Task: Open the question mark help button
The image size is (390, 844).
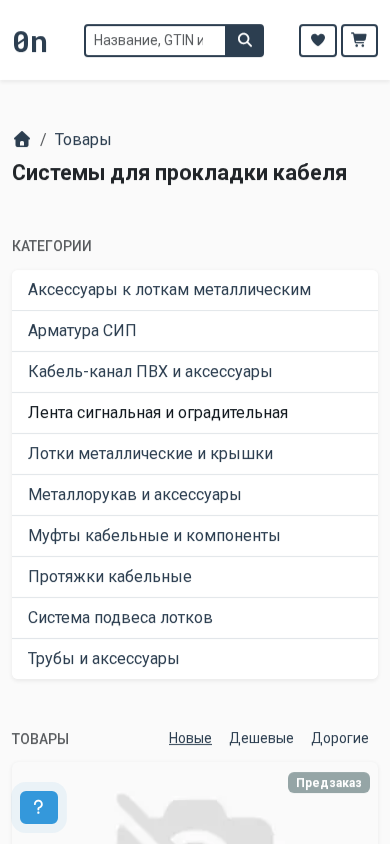Action: [x=39, y=807]
